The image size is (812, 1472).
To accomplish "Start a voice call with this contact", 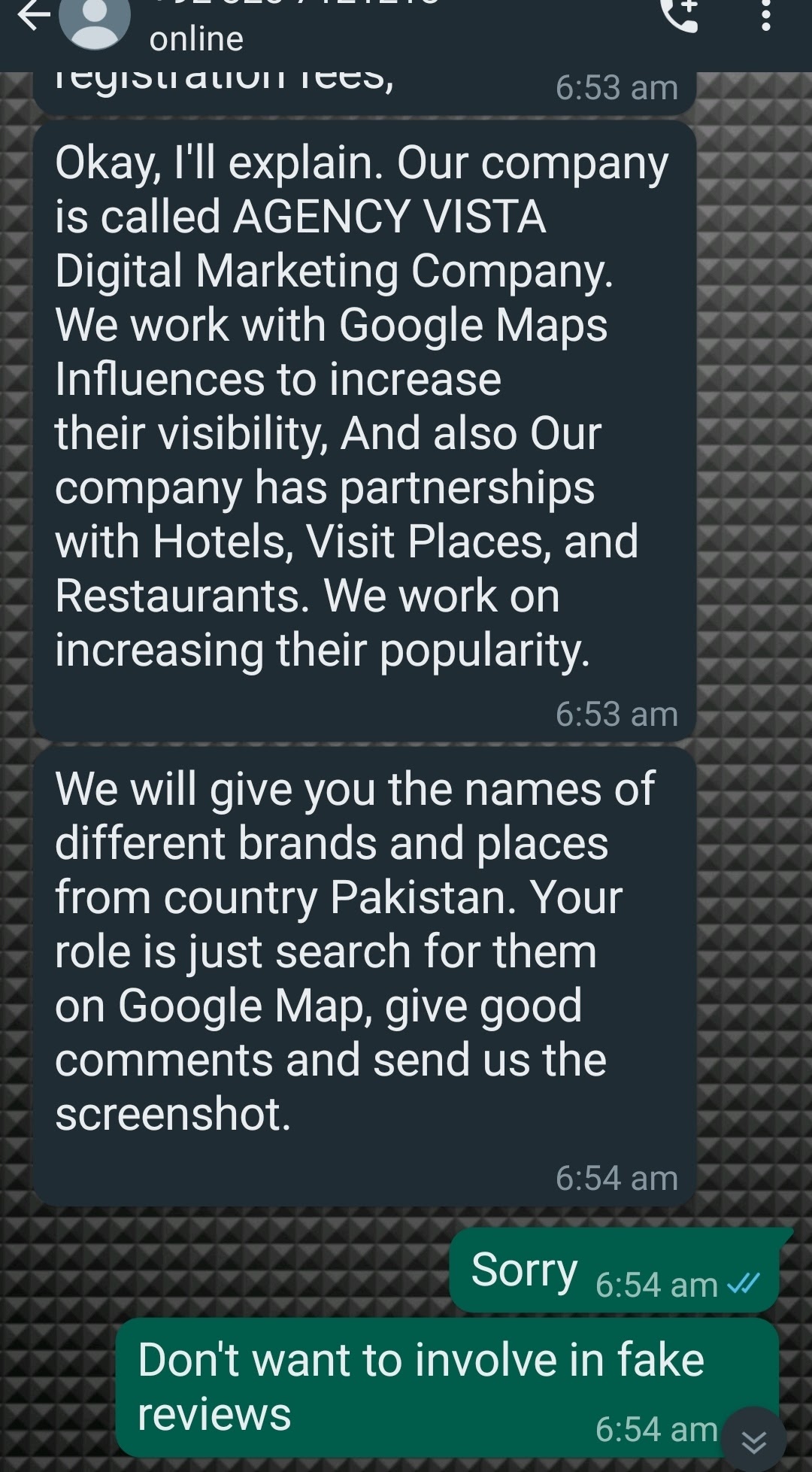I will [680, 15].
